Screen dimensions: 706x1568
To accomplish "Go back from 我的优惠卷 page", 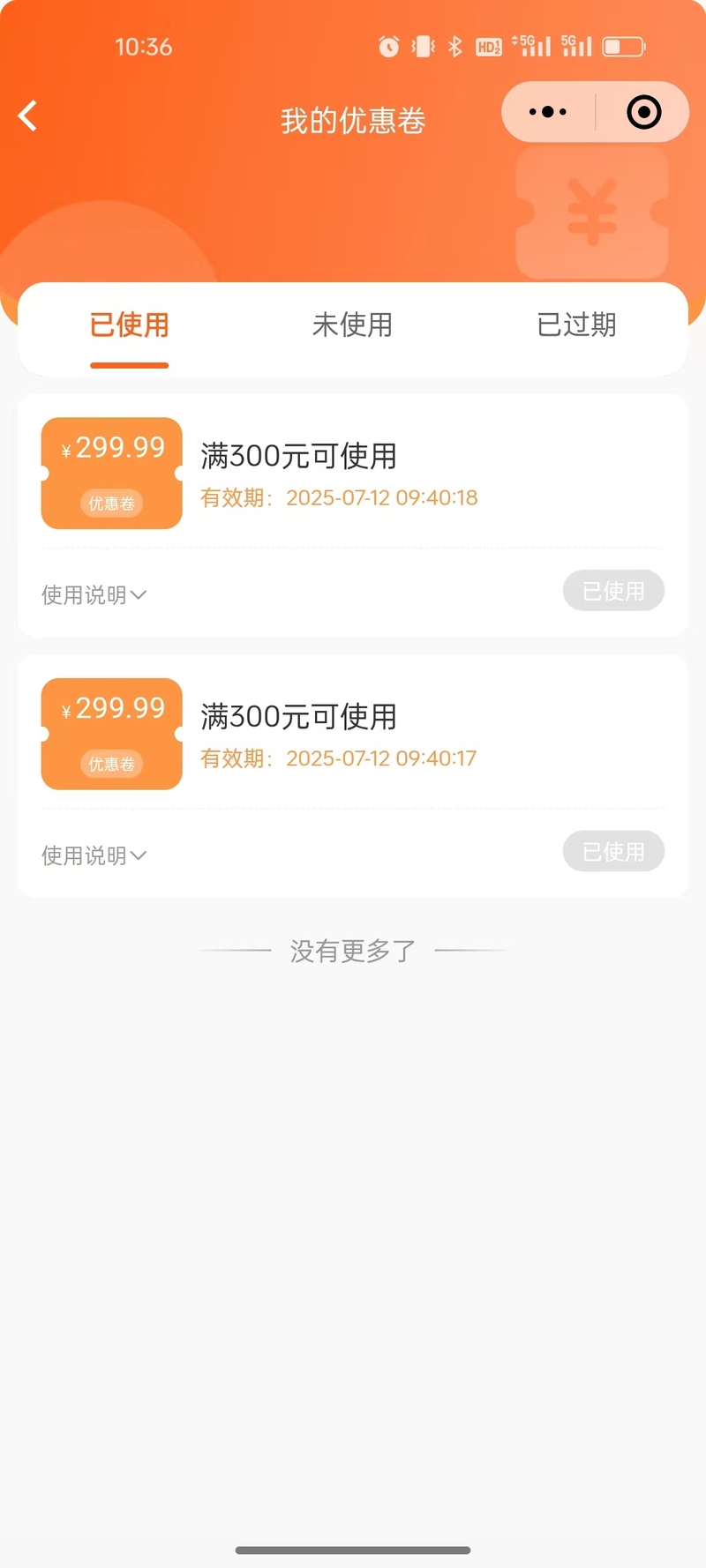I will pyautogui.click(x=28, y=116).
